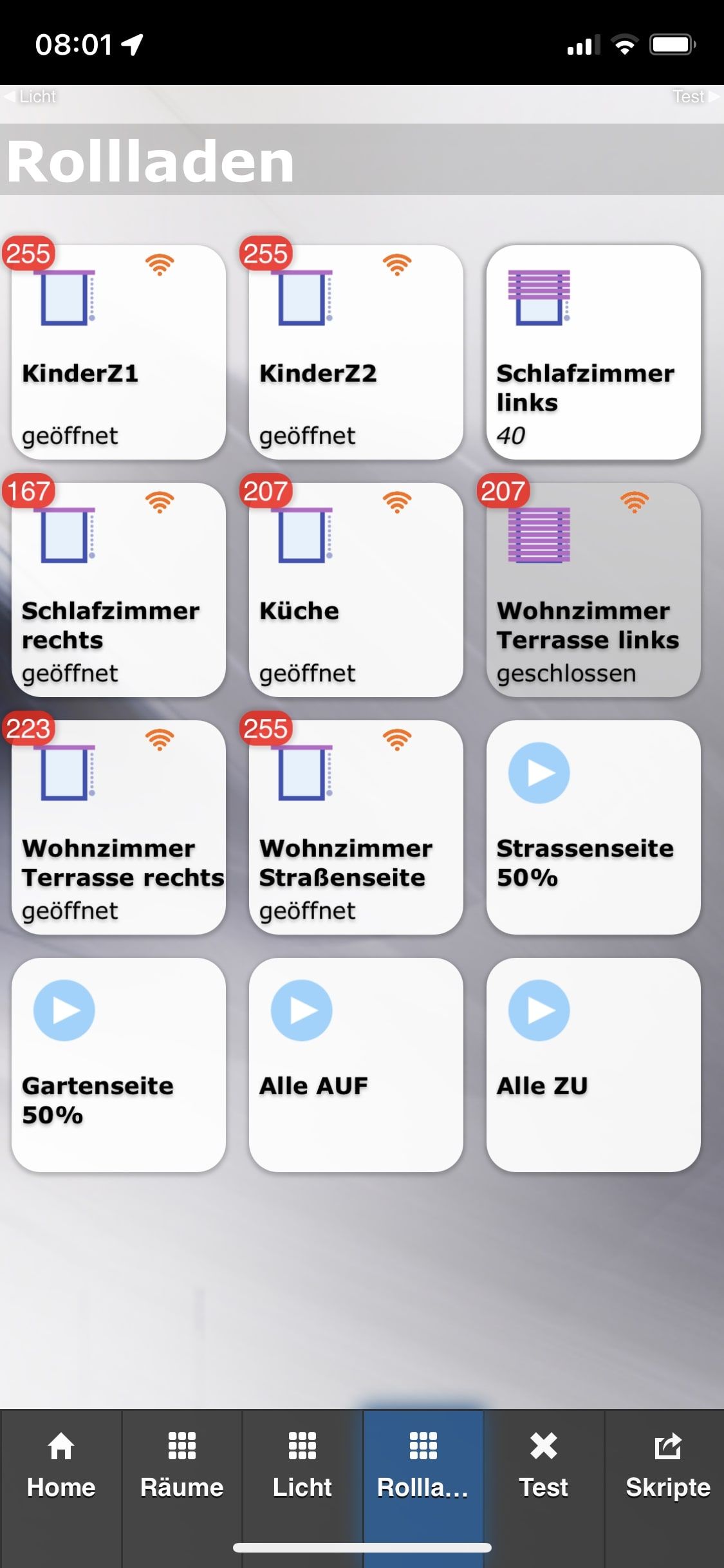
Task: Go to next page via Test arrow
Action: (x=695, y=97)
